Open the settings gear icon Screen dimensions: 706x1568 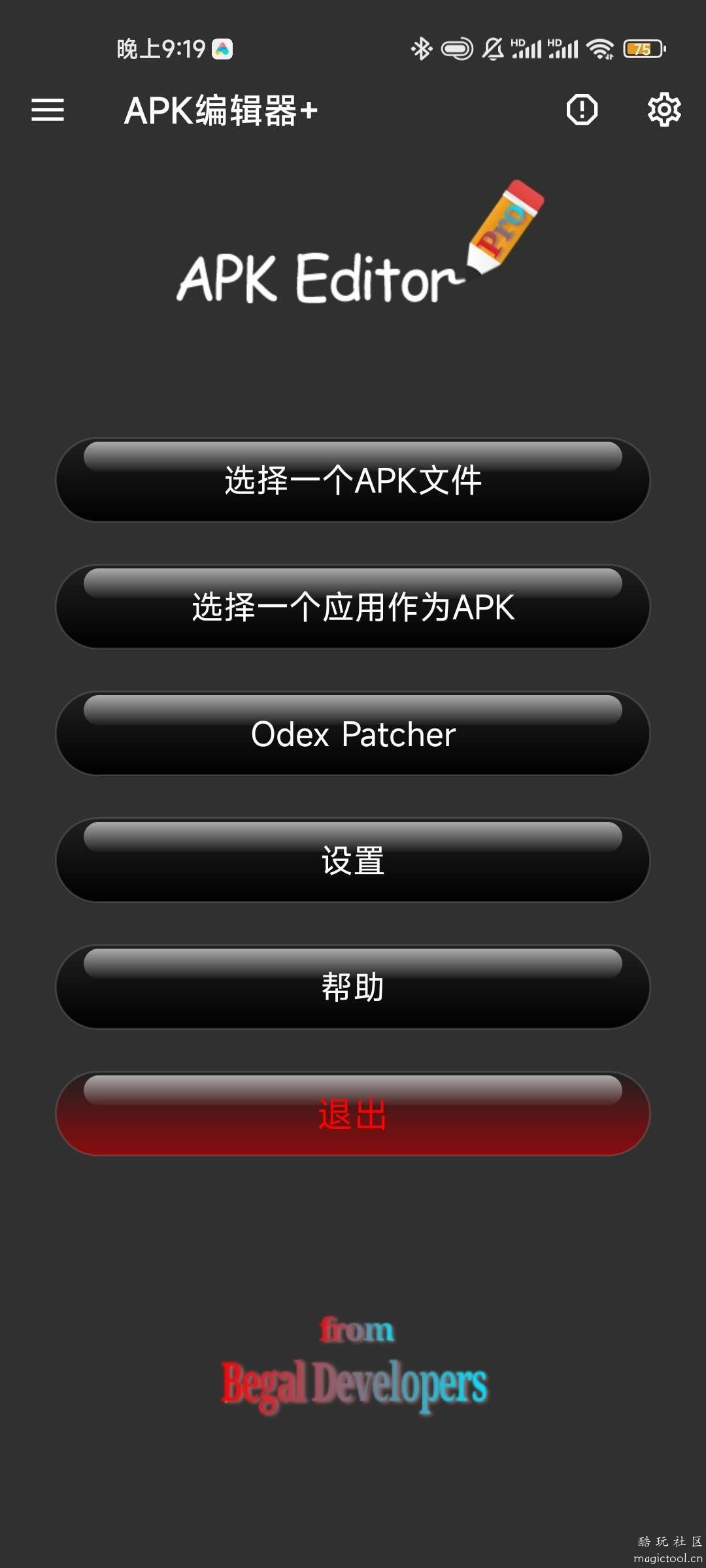664,110
